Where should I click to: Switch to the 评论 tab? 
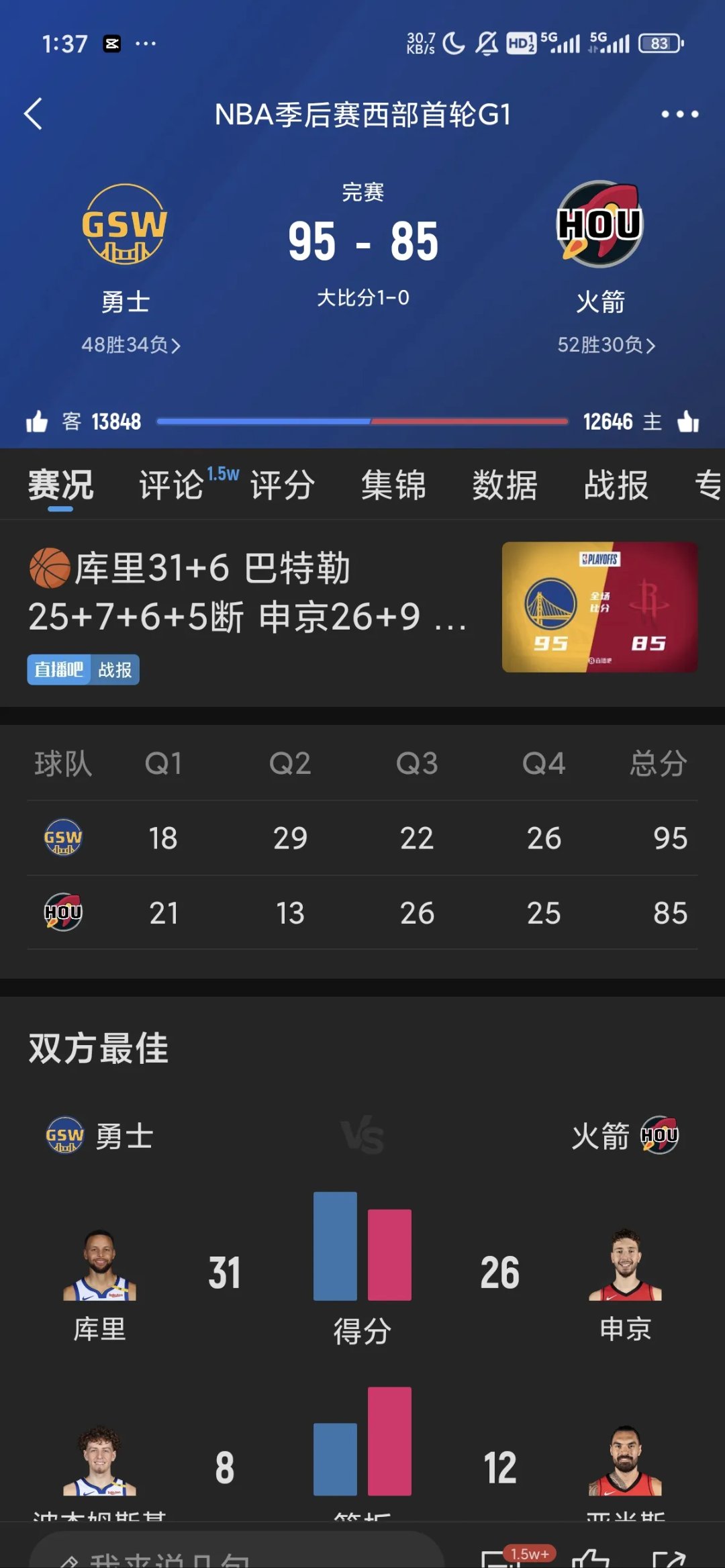(x=173, y=485)
